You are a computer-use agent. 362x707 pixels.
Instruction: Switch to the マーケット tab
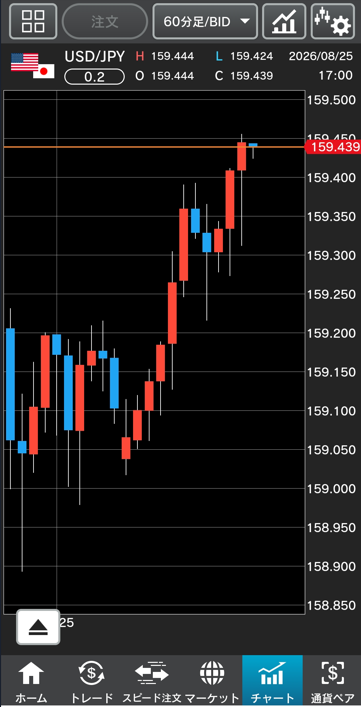[x=212, y=680]
